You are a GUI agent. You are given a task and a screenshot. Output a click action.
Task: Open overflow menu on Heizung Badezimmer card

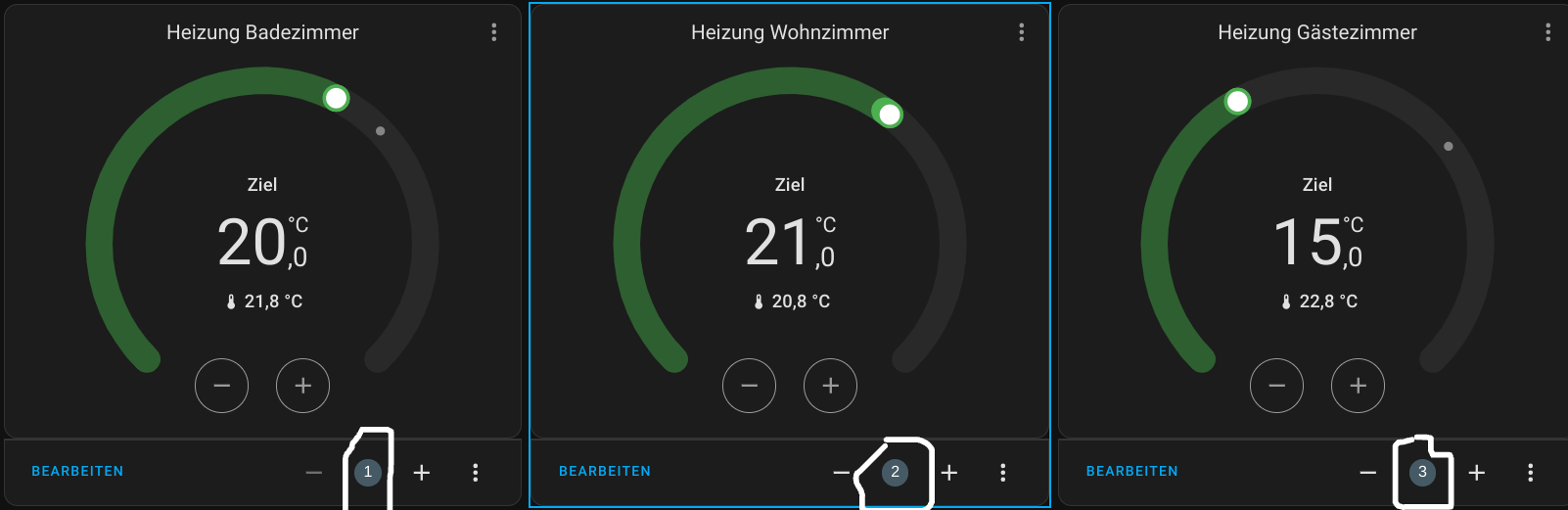(x=494, y=32)
